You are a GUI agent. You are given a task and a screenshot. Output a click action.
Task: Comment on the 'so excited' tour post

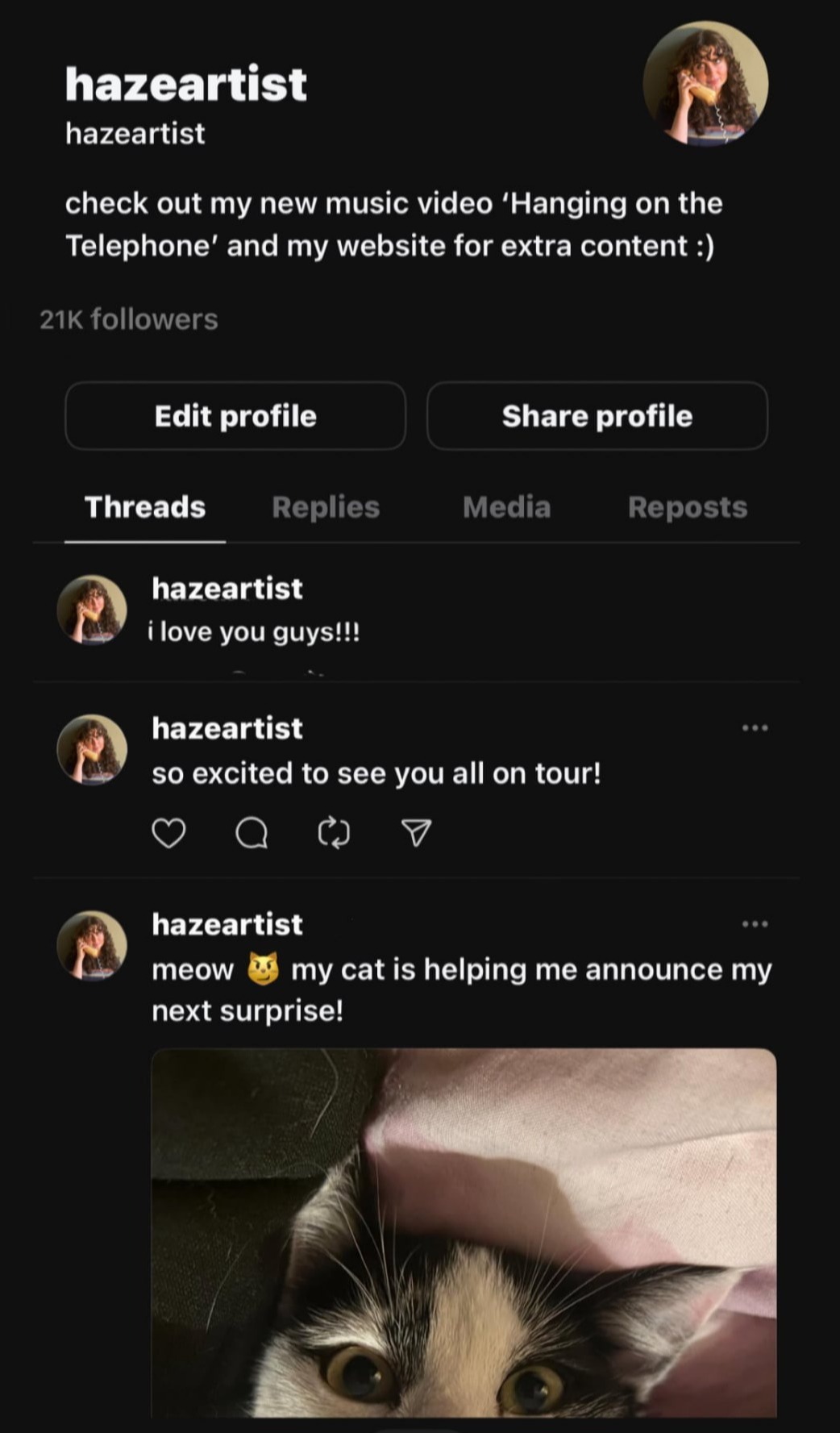[x=252, y=833]
